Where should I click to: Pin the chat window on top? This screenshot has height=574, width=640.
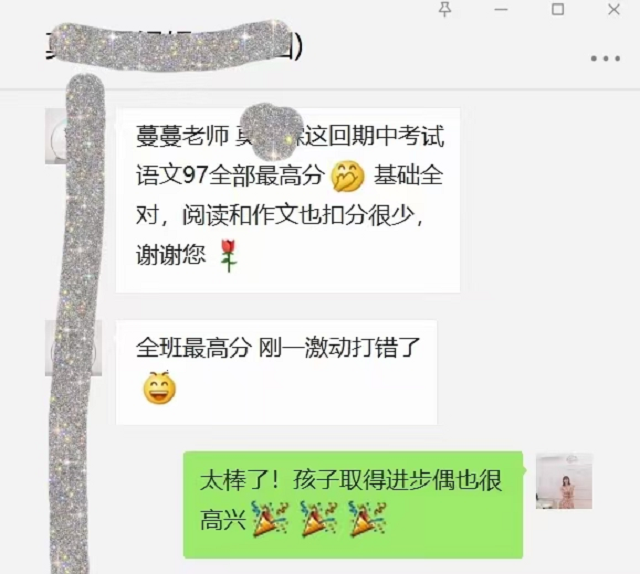(x=445, y=9)
